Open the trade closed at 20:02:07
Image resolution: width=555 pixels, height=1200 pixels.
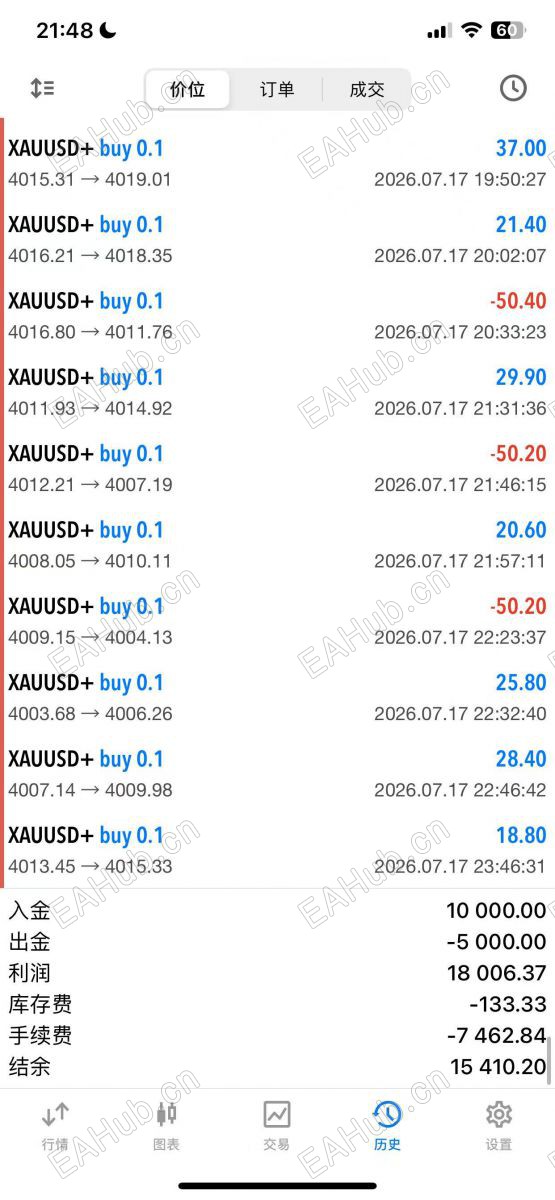click(277, 239)
